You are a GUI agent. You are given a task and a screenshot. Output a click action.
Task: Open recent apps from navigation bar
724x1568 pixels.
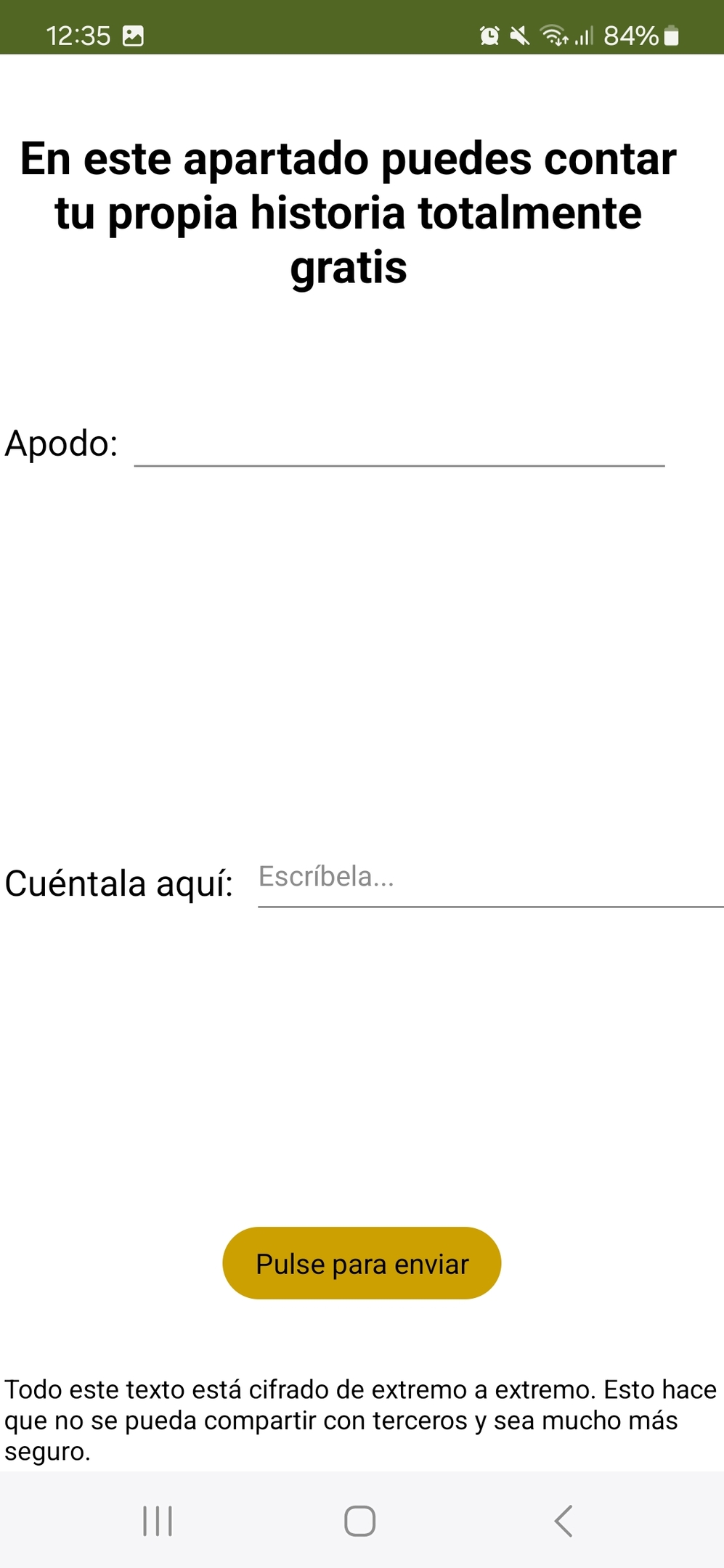[158, 1521]
